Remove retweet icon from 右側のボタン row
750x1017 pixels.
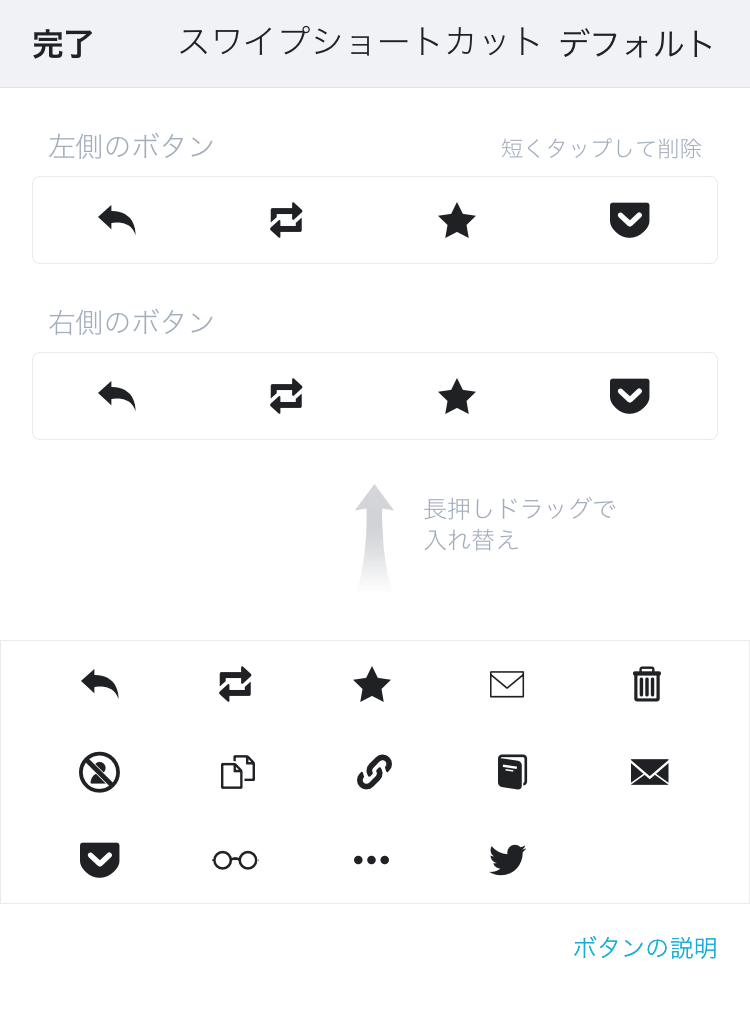[x=286, y=396]
